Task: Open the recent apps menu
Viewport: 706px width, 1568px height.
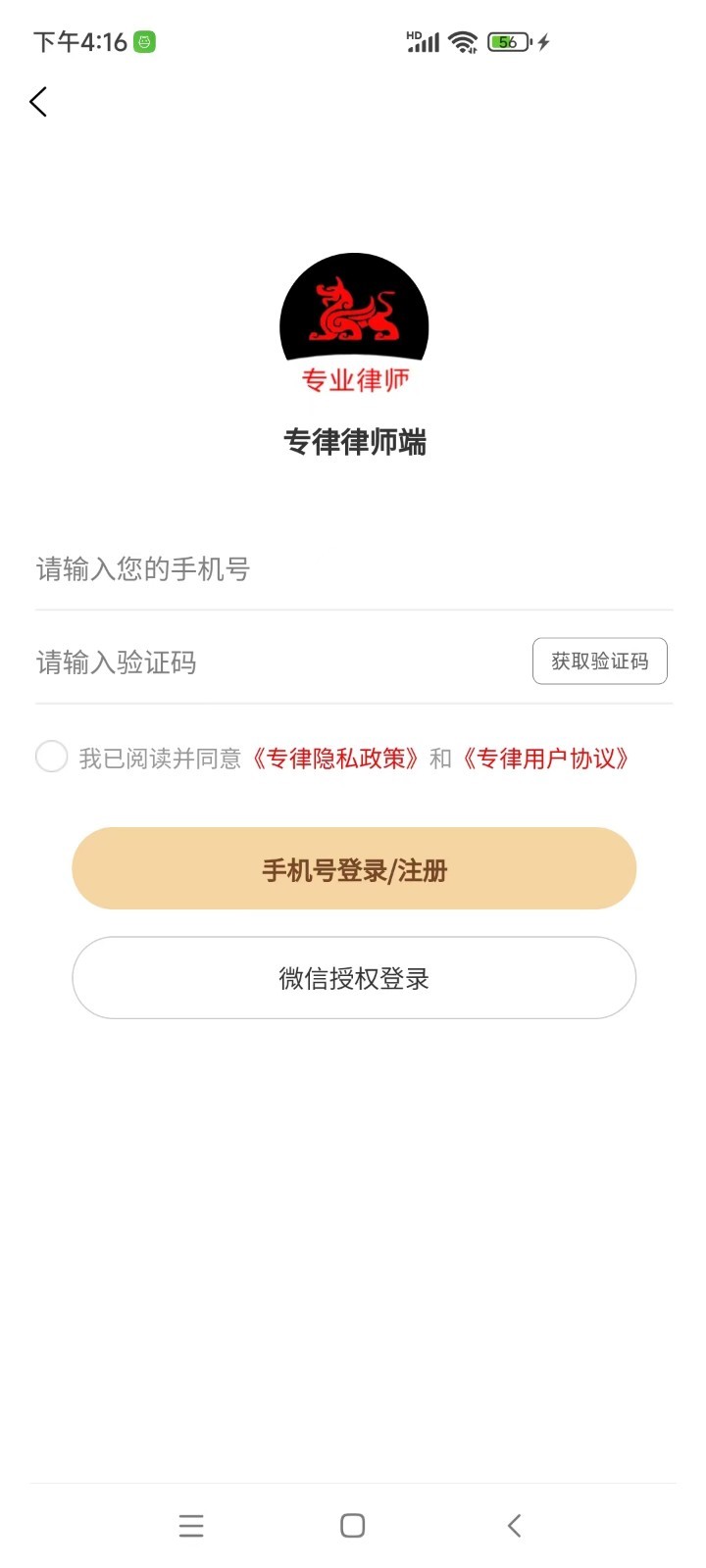Action: tap(191, 1526)
